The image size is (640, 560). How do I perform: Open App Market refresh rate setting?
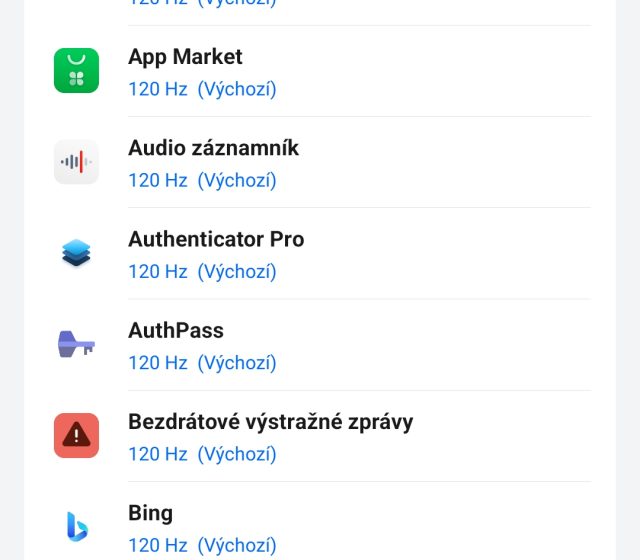coord(320,71)
